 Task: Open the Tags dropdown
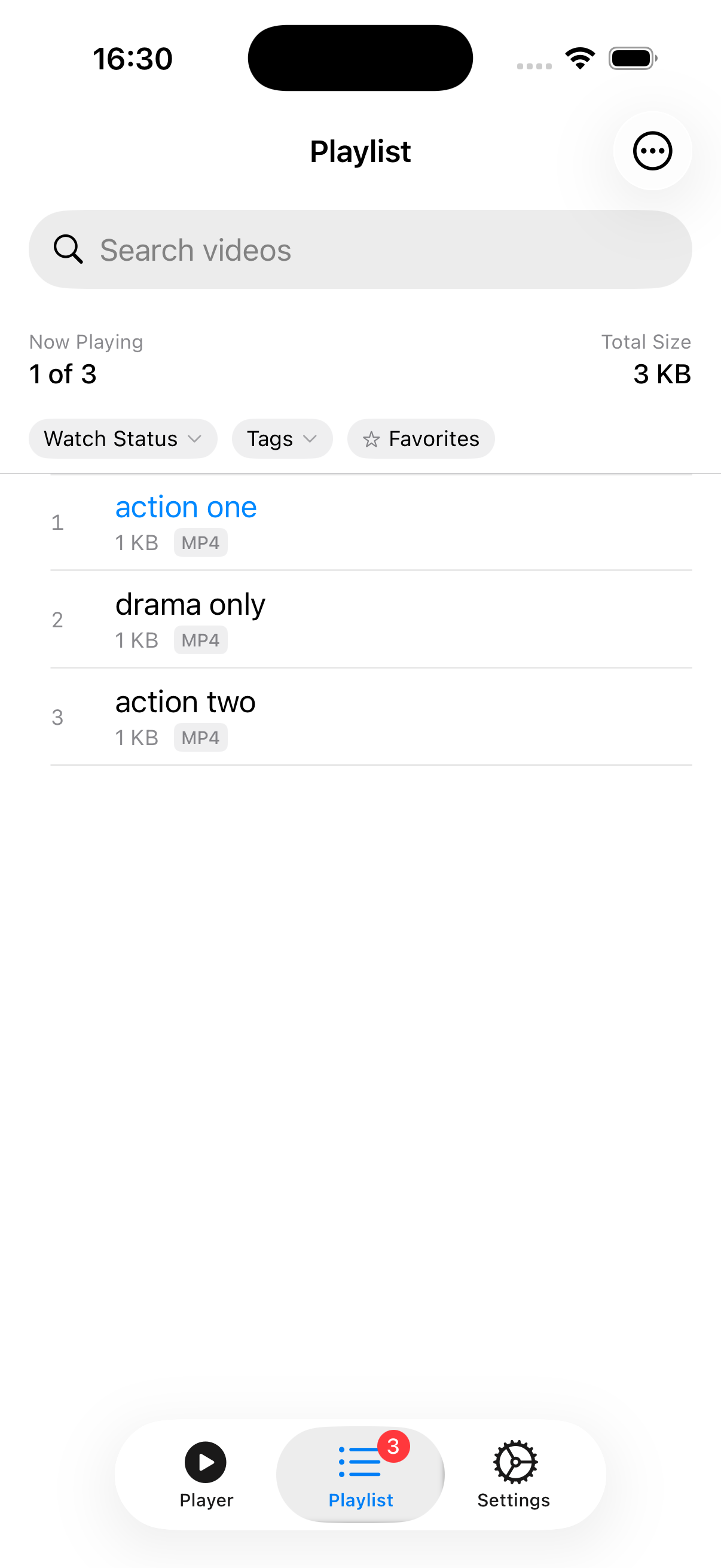pyautogui.click(x=282, y=438)
